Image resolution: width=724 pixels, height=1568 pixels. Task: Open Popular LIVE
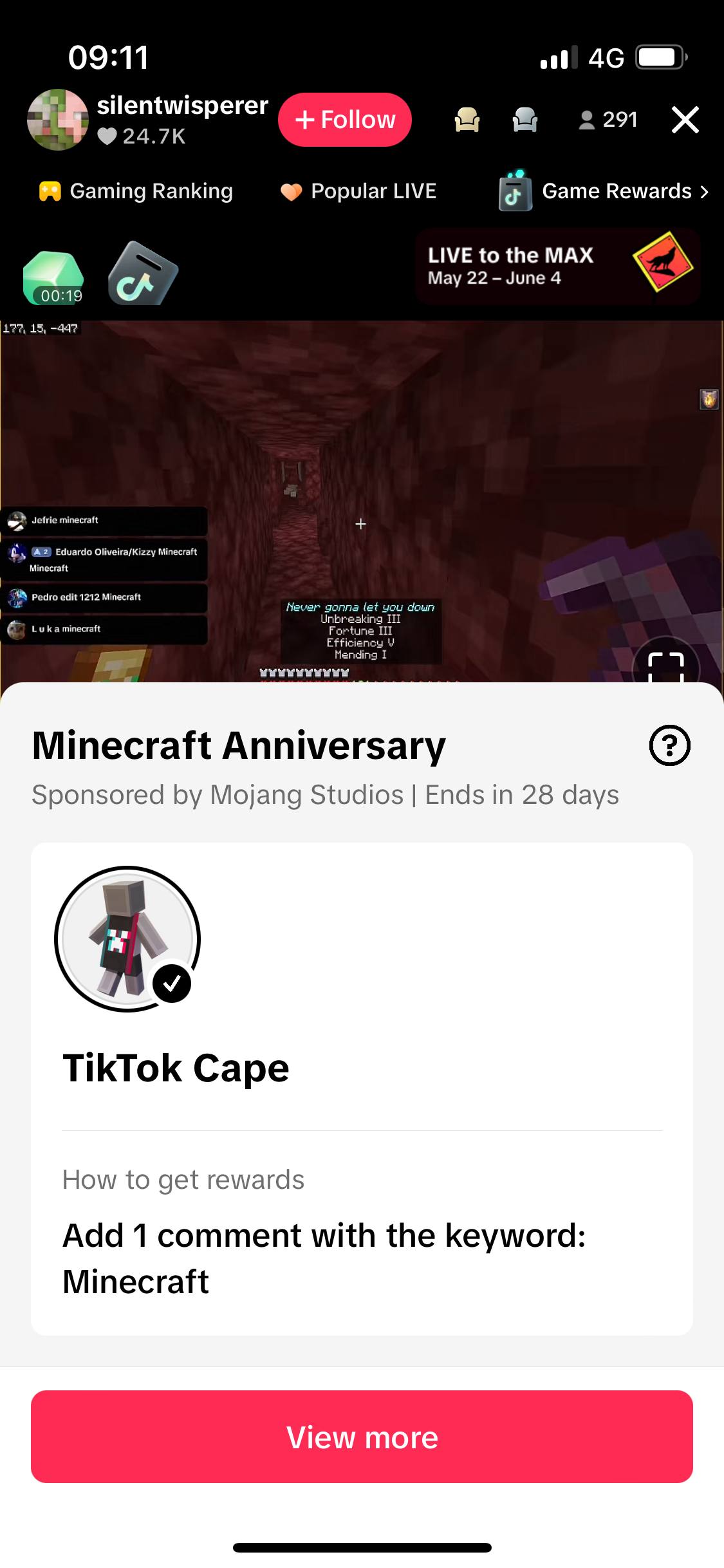click(x=358, y=191)
